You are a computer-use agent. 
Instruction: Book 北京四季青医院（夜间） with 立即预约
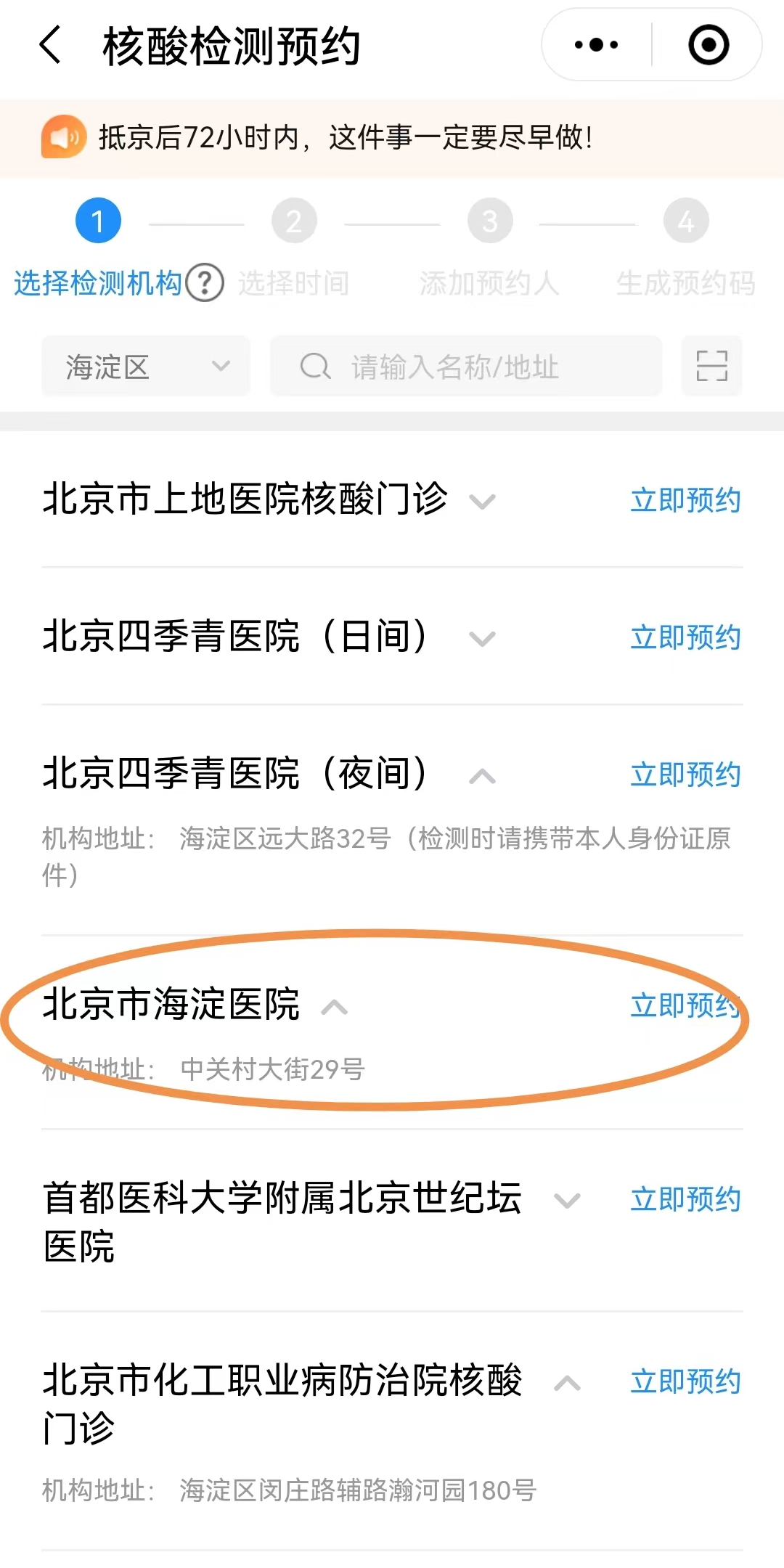click(685, 775)
